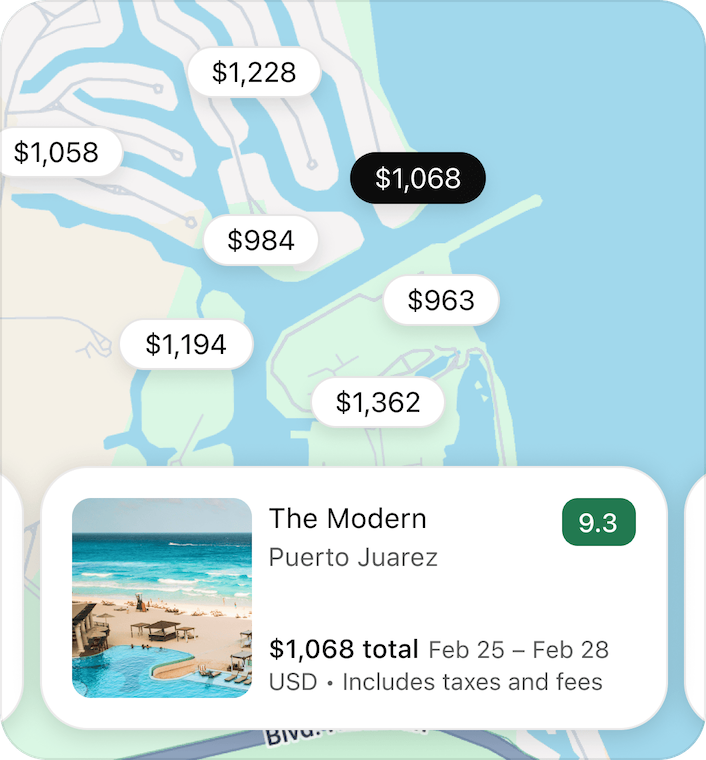Screen dimensions: 706x760
Task: Open The Modern hotel card
Action: 353,597
